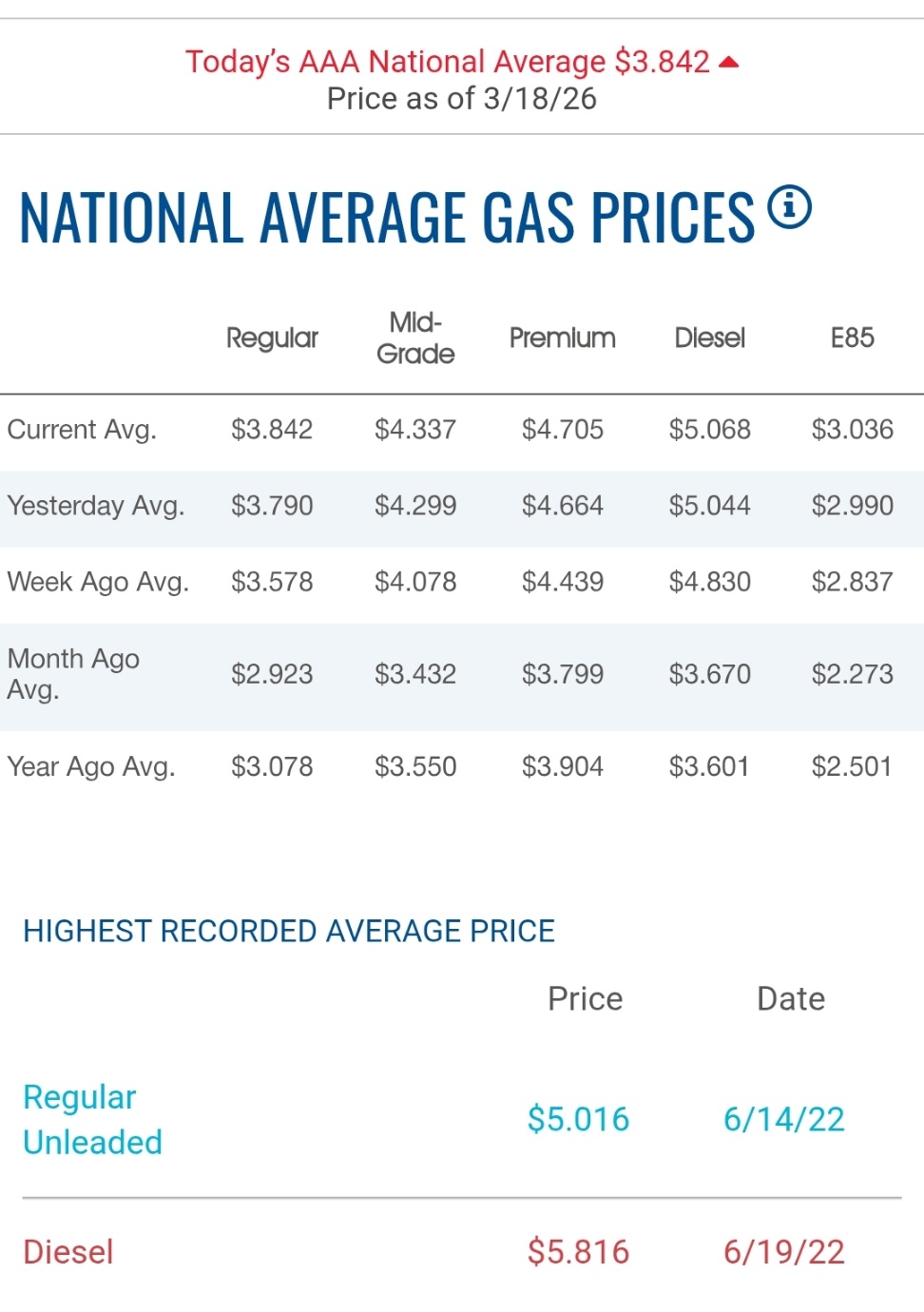Open info icon beside National Average Gas Prices
The height and width of the screenshot is (1312, 924).
[x=789, y=207]
